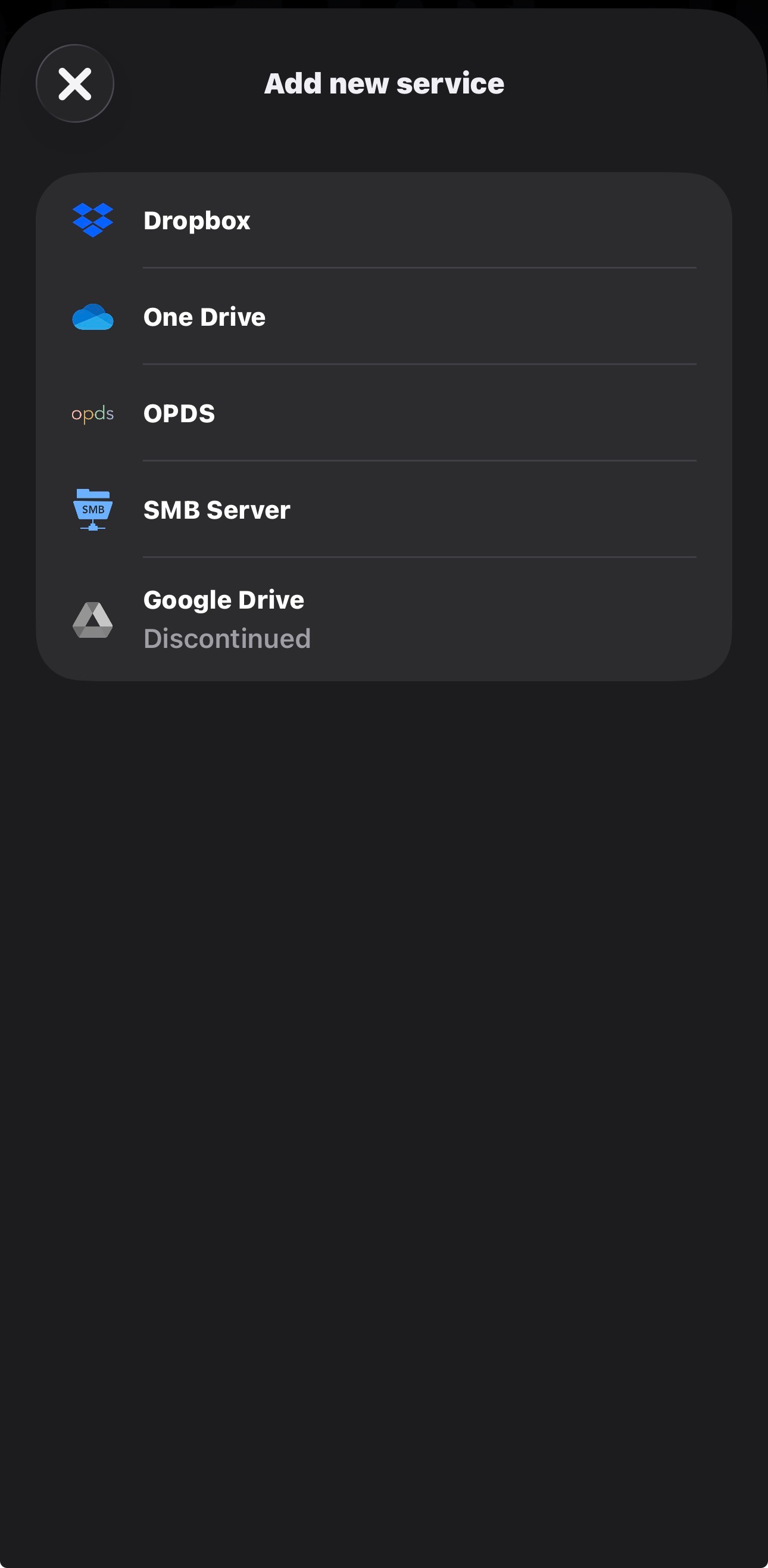
Task: Open the SMB Server option
Action: coord(383,510)
